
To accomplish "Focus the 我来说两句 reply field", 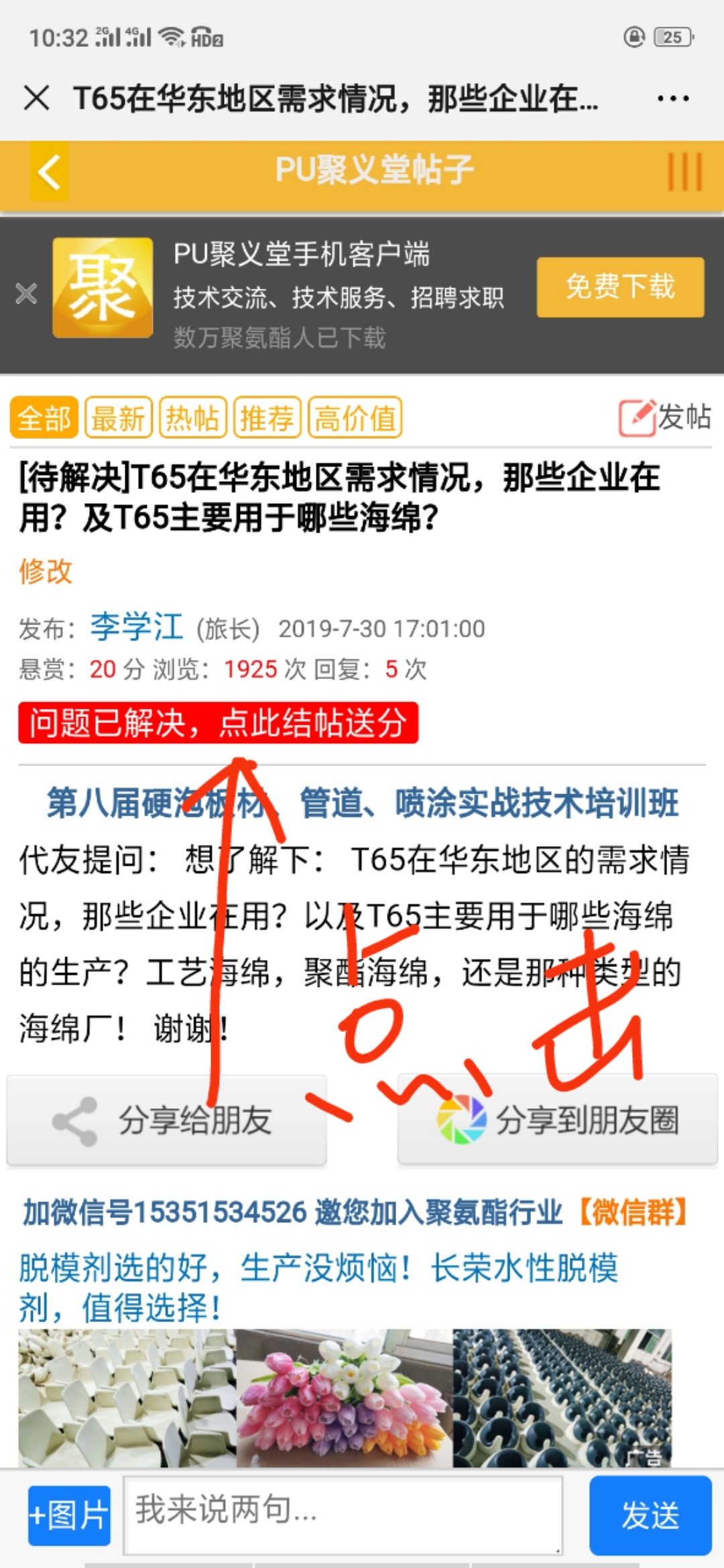I will click(342, 1514).
